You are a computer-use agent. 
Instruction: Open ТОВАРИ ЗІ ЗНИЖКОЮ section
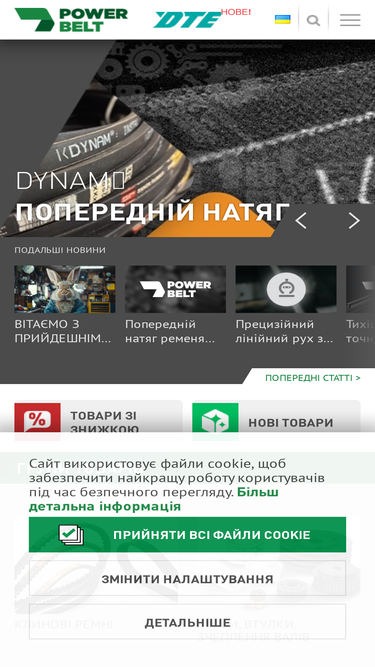[99, 421]
